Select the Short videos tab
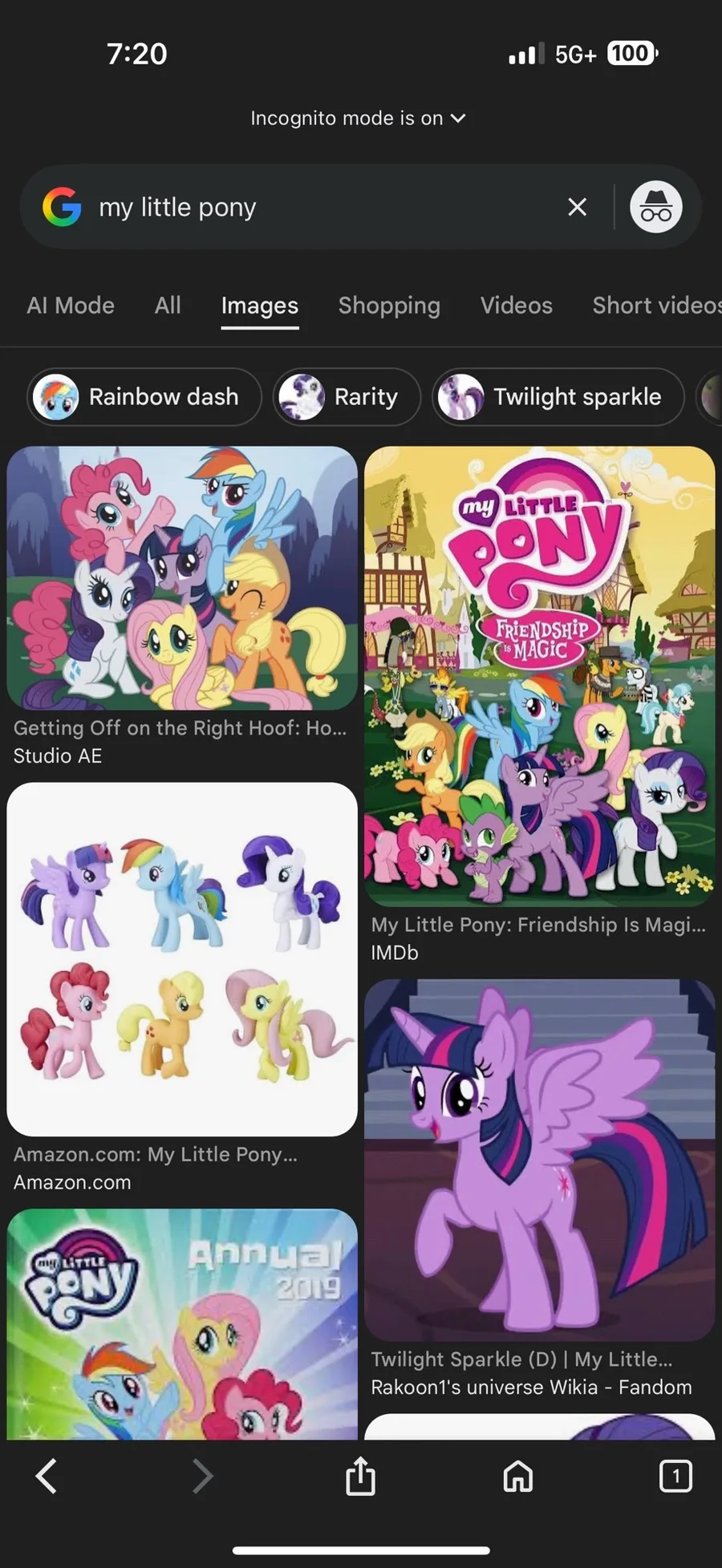Screen dimensions: 722x1568 (656, 306)
